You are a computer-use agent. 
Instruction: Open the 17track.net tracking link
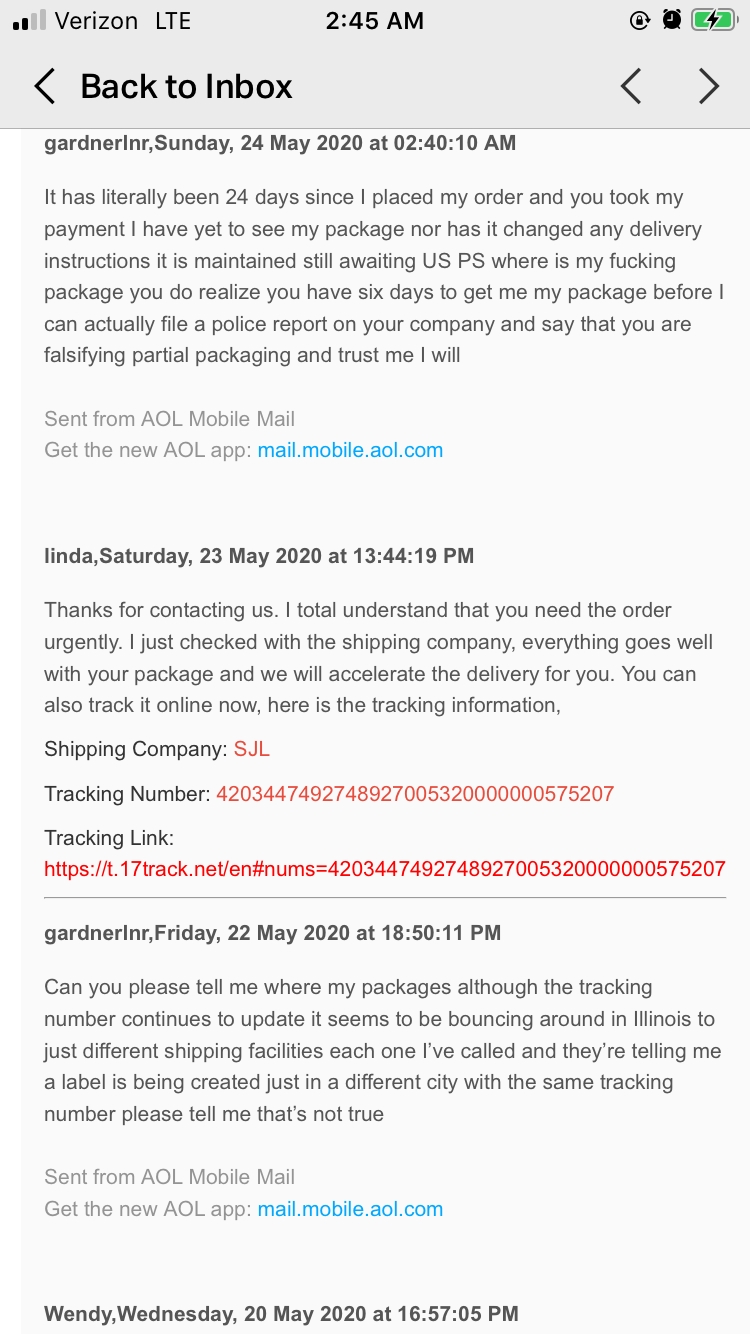tap(385, 868)
